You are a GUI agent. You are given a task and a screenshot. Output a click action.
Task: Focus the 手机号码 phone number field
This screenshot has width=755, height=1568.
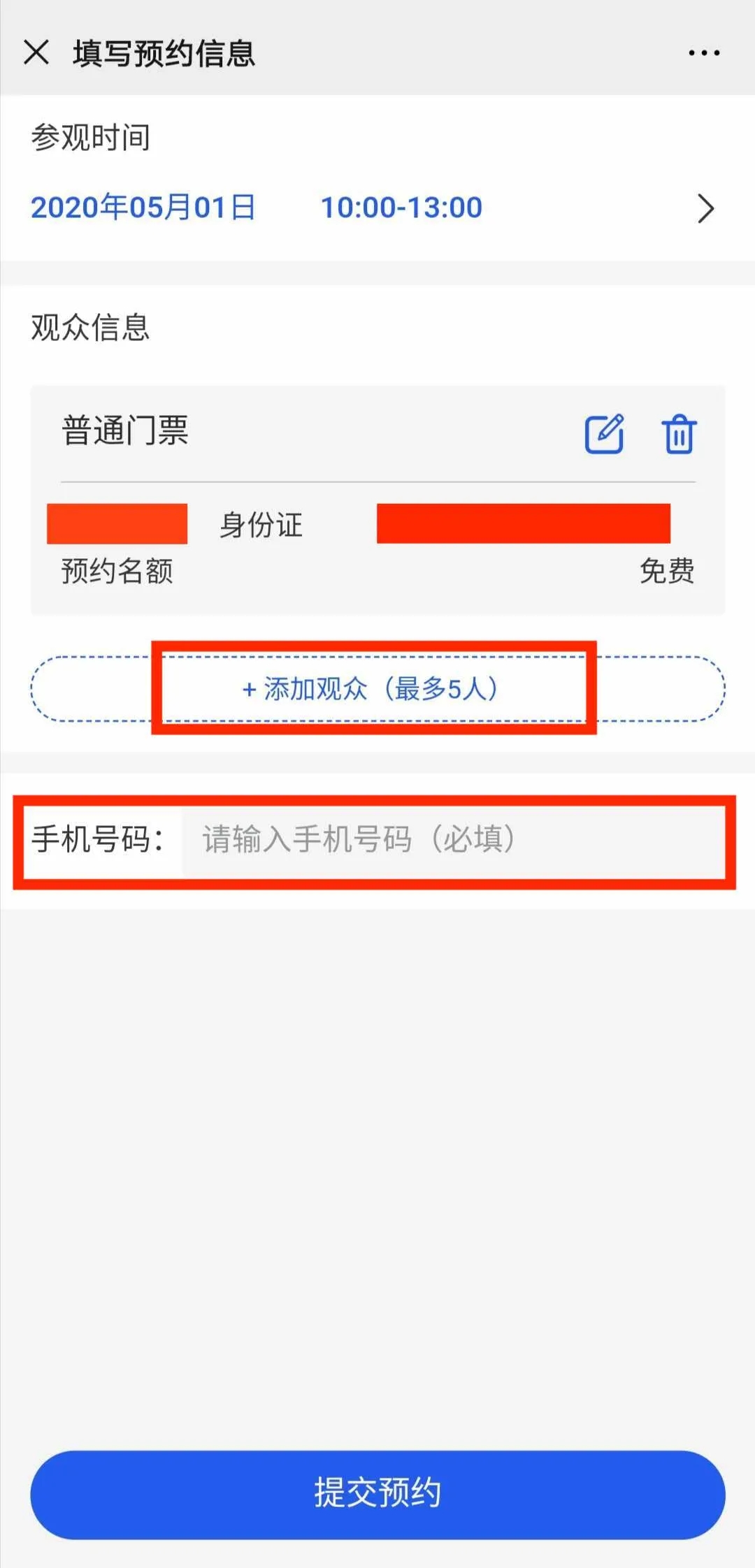click(452, 839)
